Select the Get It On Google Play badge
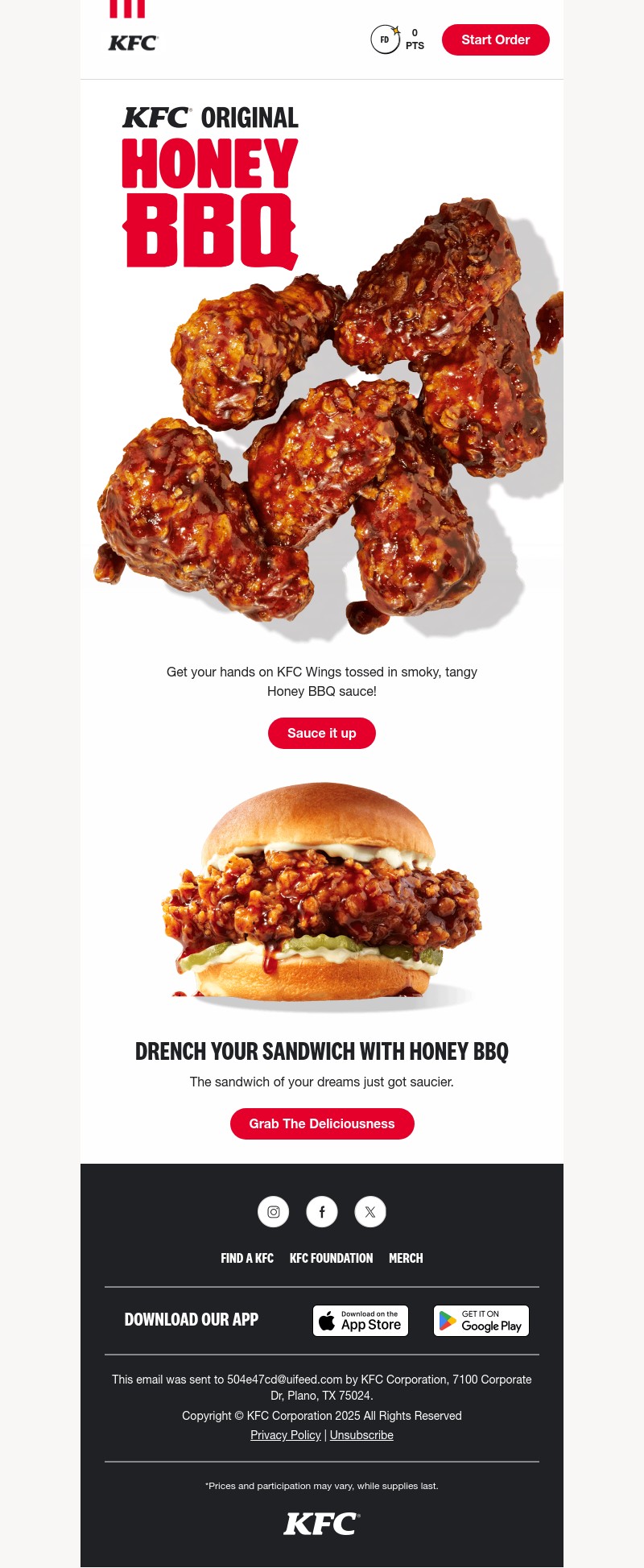Viewport: 644px width, 1568px height. [x=481, y=1321]
